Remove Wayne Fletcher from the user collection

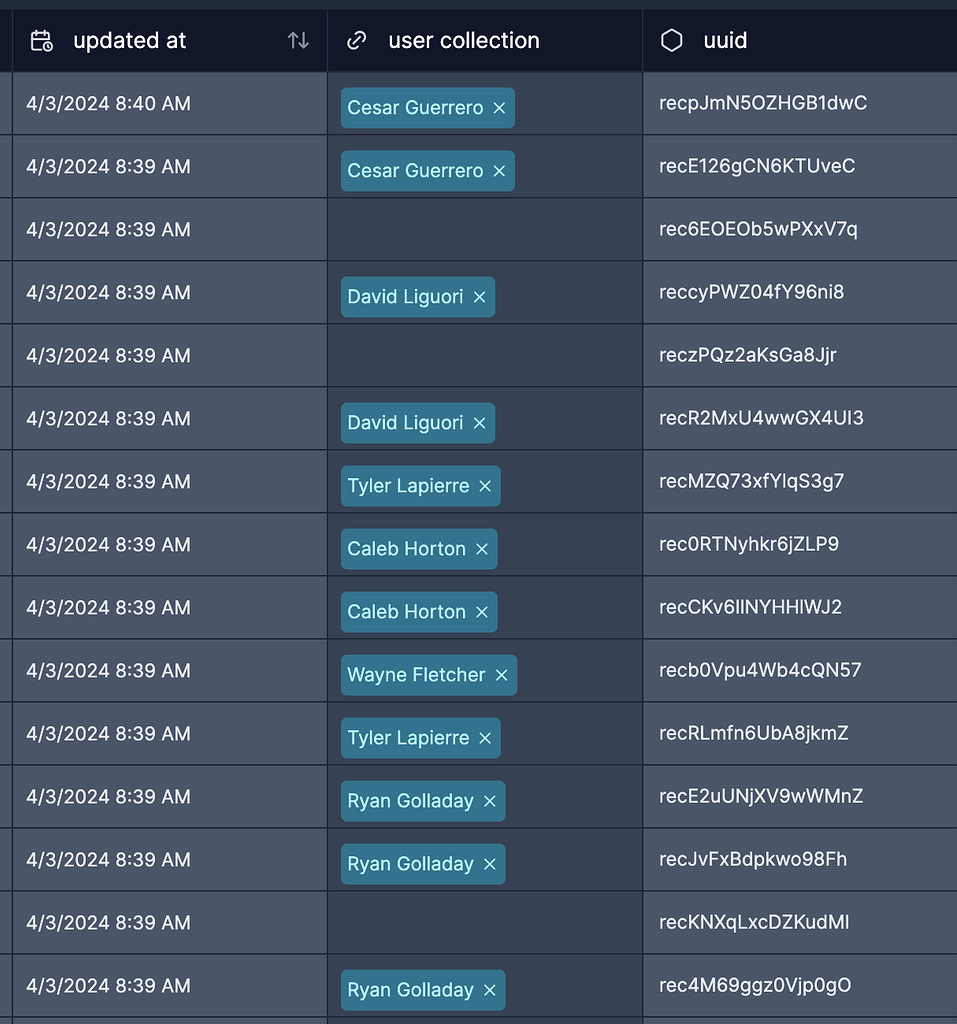tap(502, 675)
